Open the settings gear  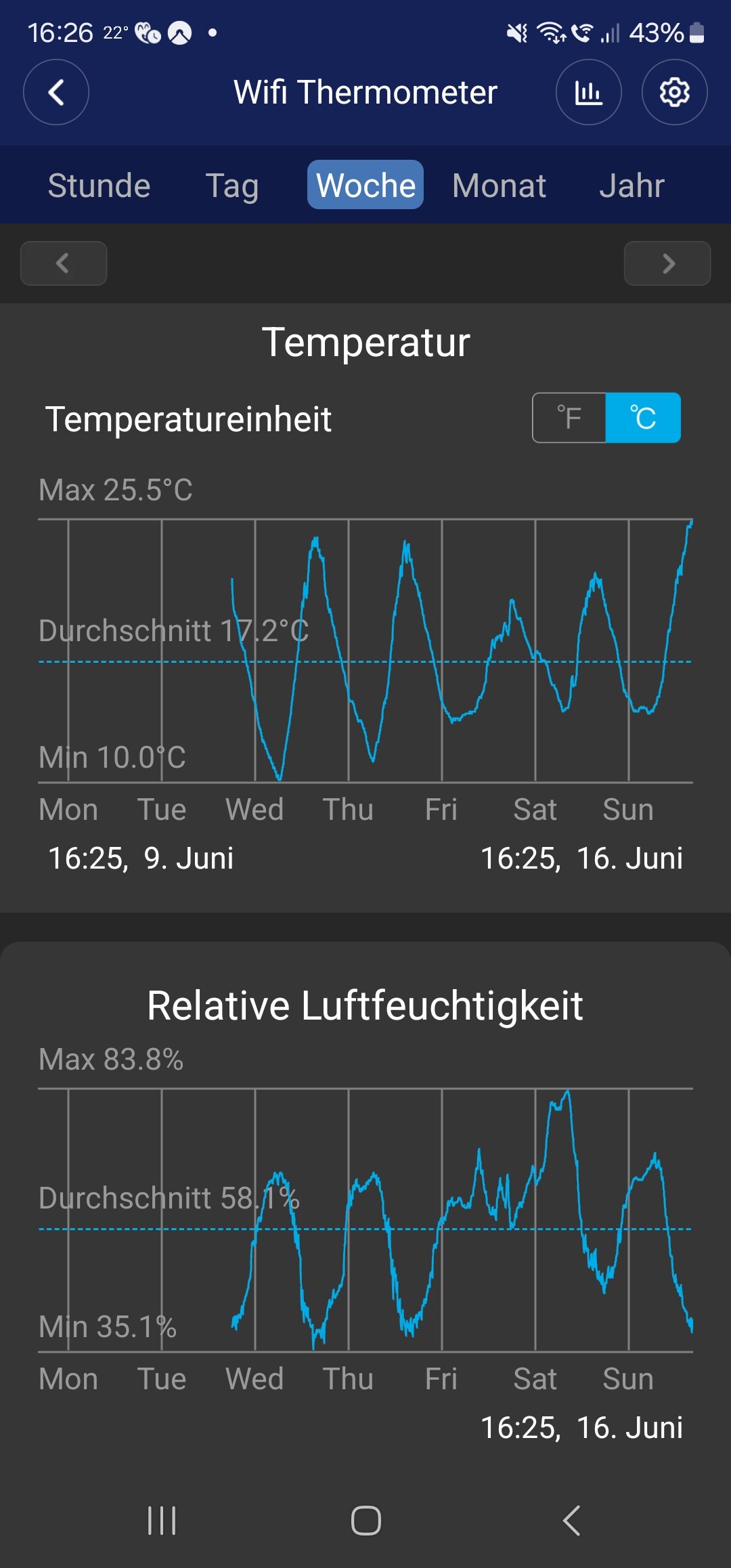click(x=674, y=92)
